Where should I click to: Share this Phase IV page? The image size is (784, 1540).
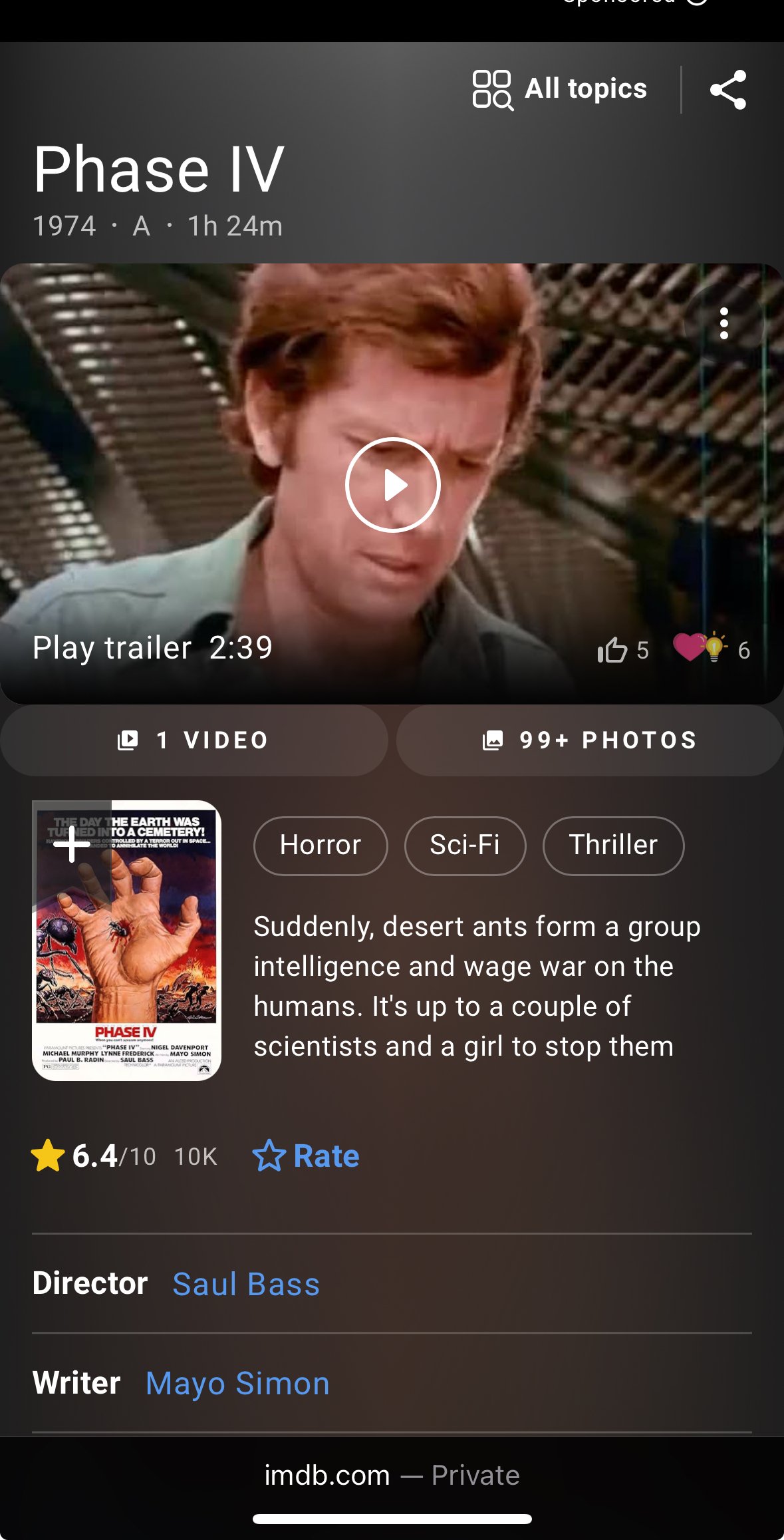[x=727, y=90]
